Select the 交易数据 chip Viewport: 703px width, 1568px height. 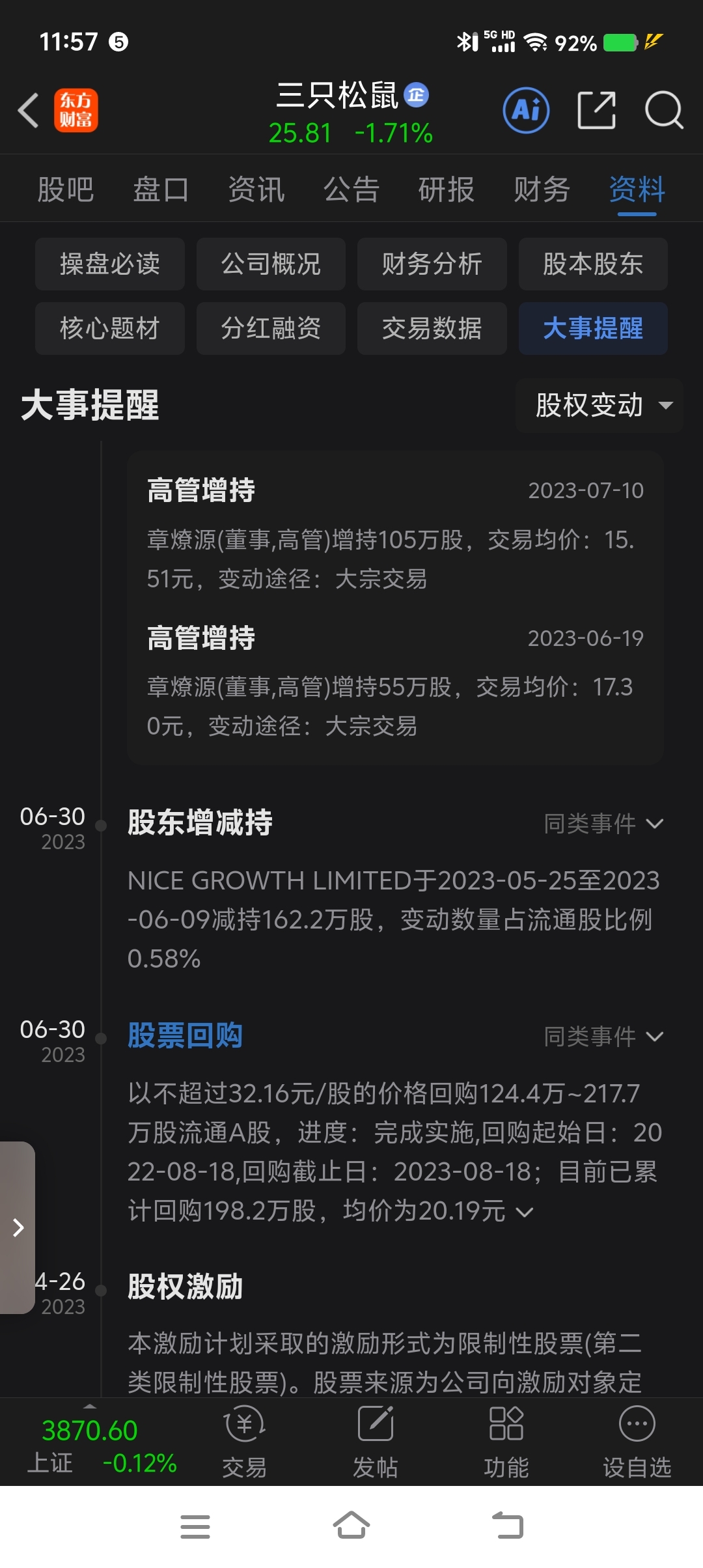(432, 328)
